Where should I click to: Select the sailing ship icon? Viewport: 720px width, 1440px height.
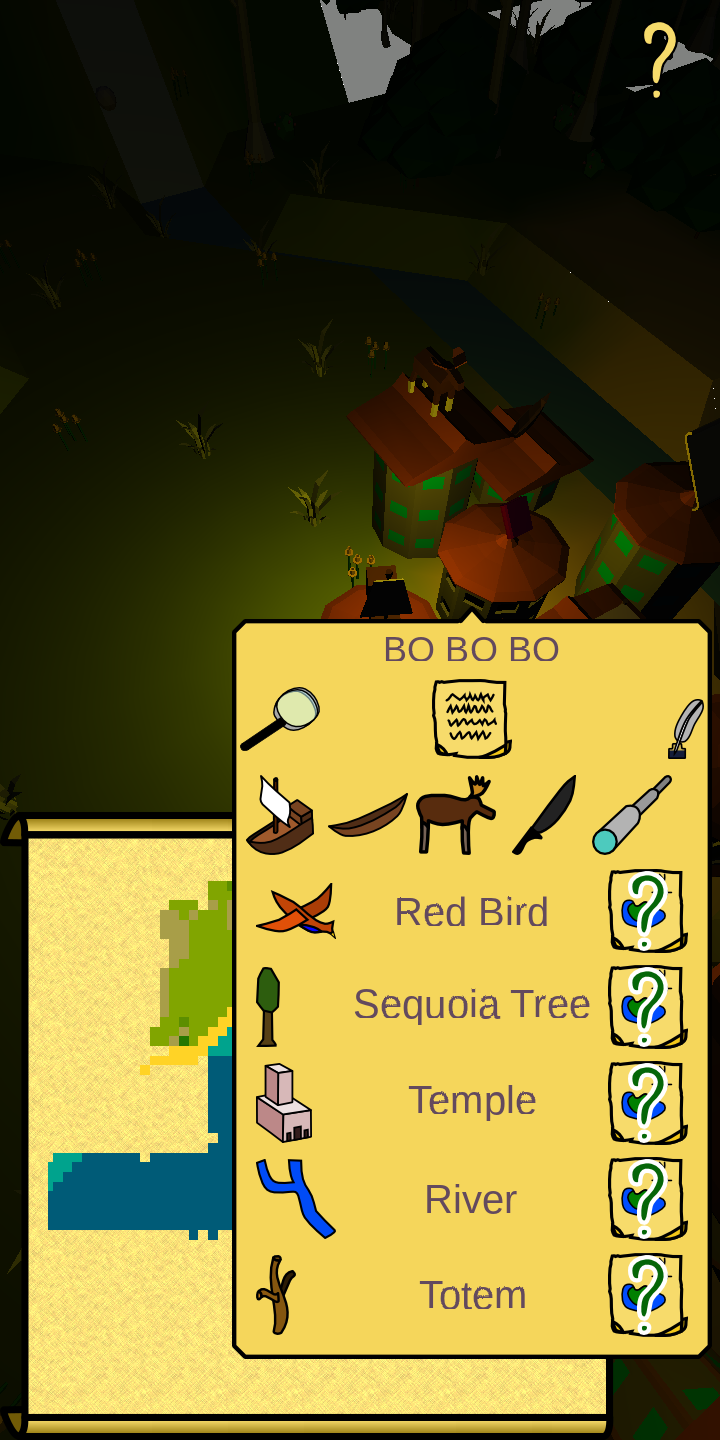(279, 816)
